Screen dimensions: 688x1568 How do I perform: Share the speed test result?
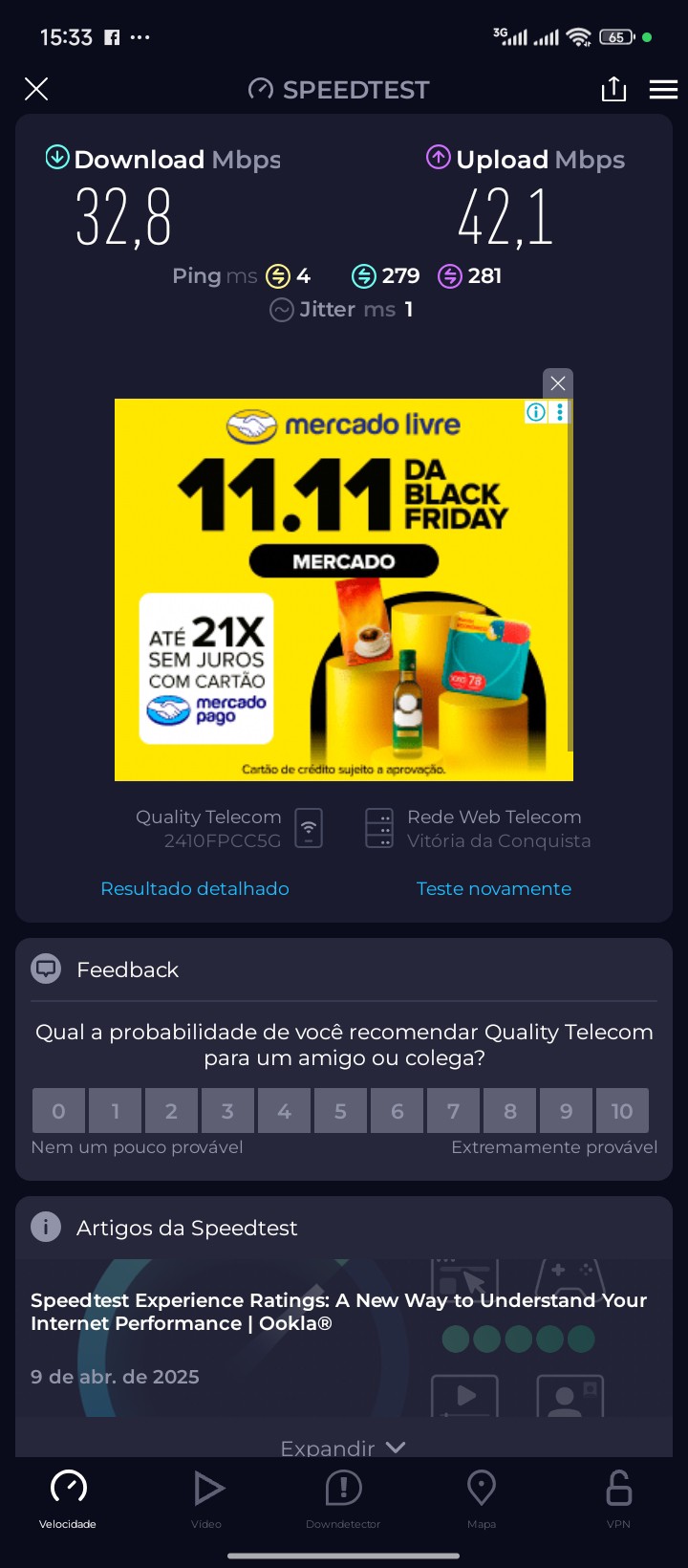[x=613, y=90]
